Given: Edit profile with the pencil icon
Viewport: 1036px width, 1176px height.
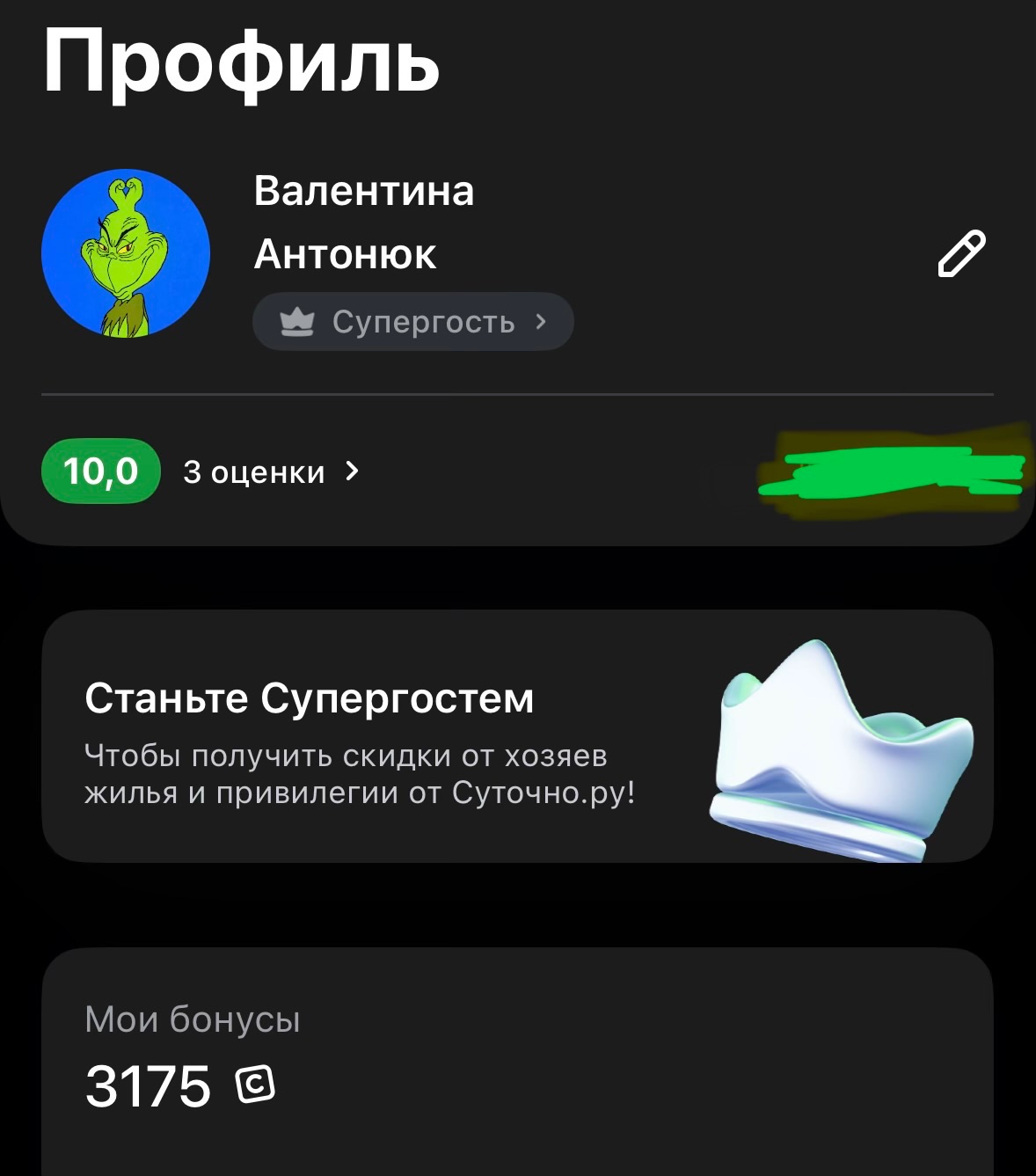Looking at the screenshot, I should 961,254.
